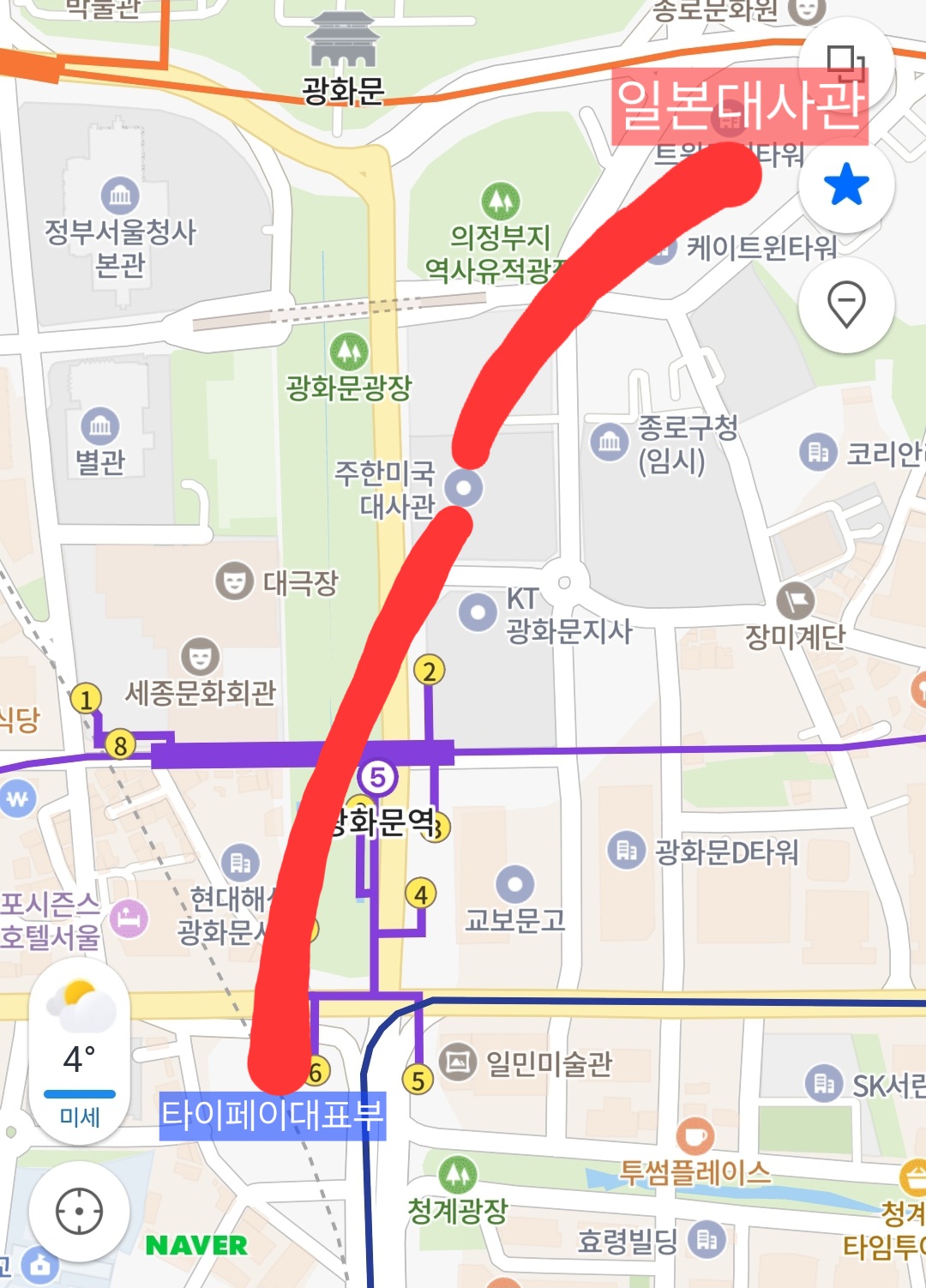Center the map on current location
The height and width of the screenshot is (1288, 926).
(x=80, y=1211)
